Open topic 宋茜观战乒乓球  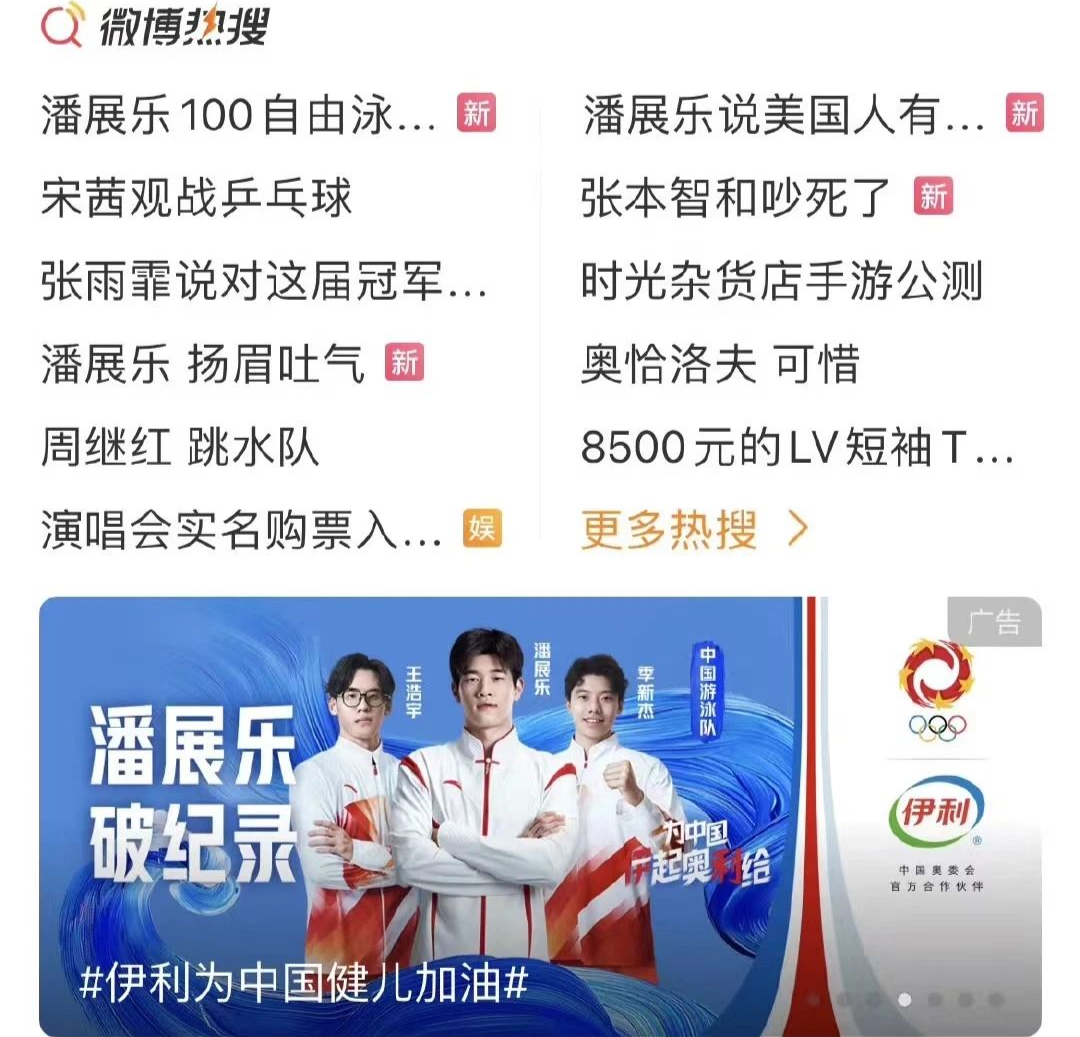197,199
